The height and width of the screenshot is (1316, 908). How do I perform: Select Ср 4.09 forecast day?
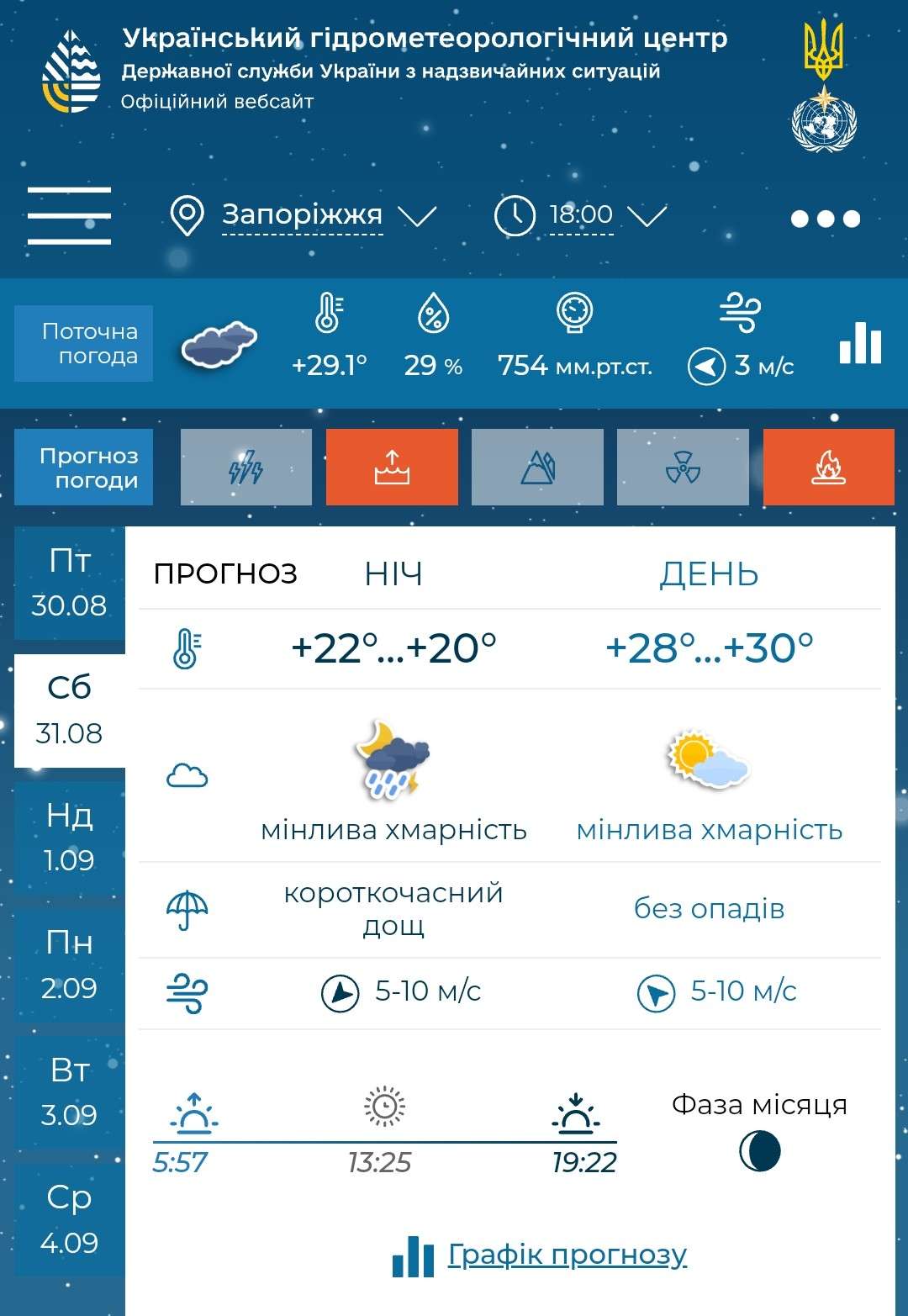click(70, 1220)
